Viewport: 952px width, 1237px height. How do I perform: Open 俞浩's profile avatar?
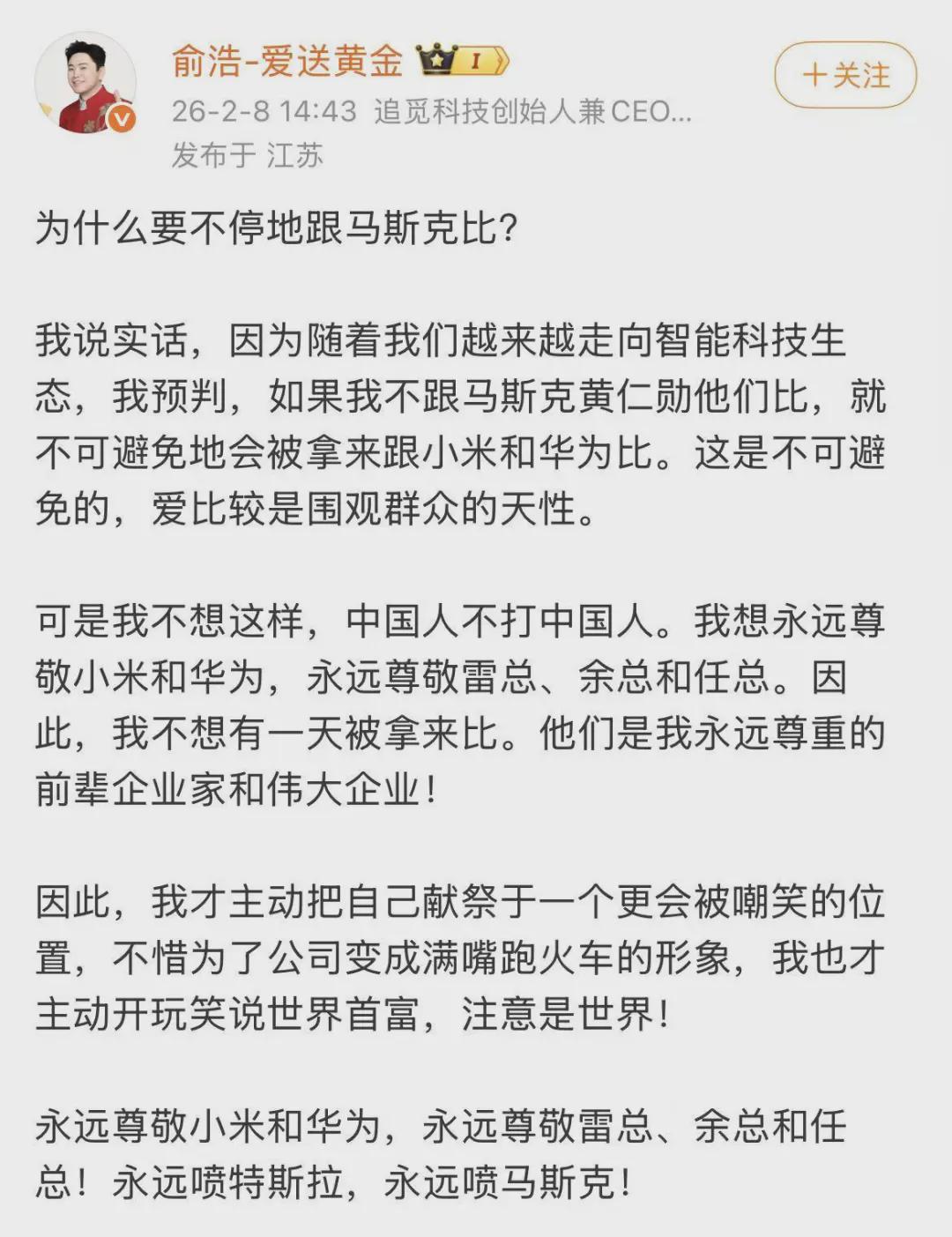[86, 85]
